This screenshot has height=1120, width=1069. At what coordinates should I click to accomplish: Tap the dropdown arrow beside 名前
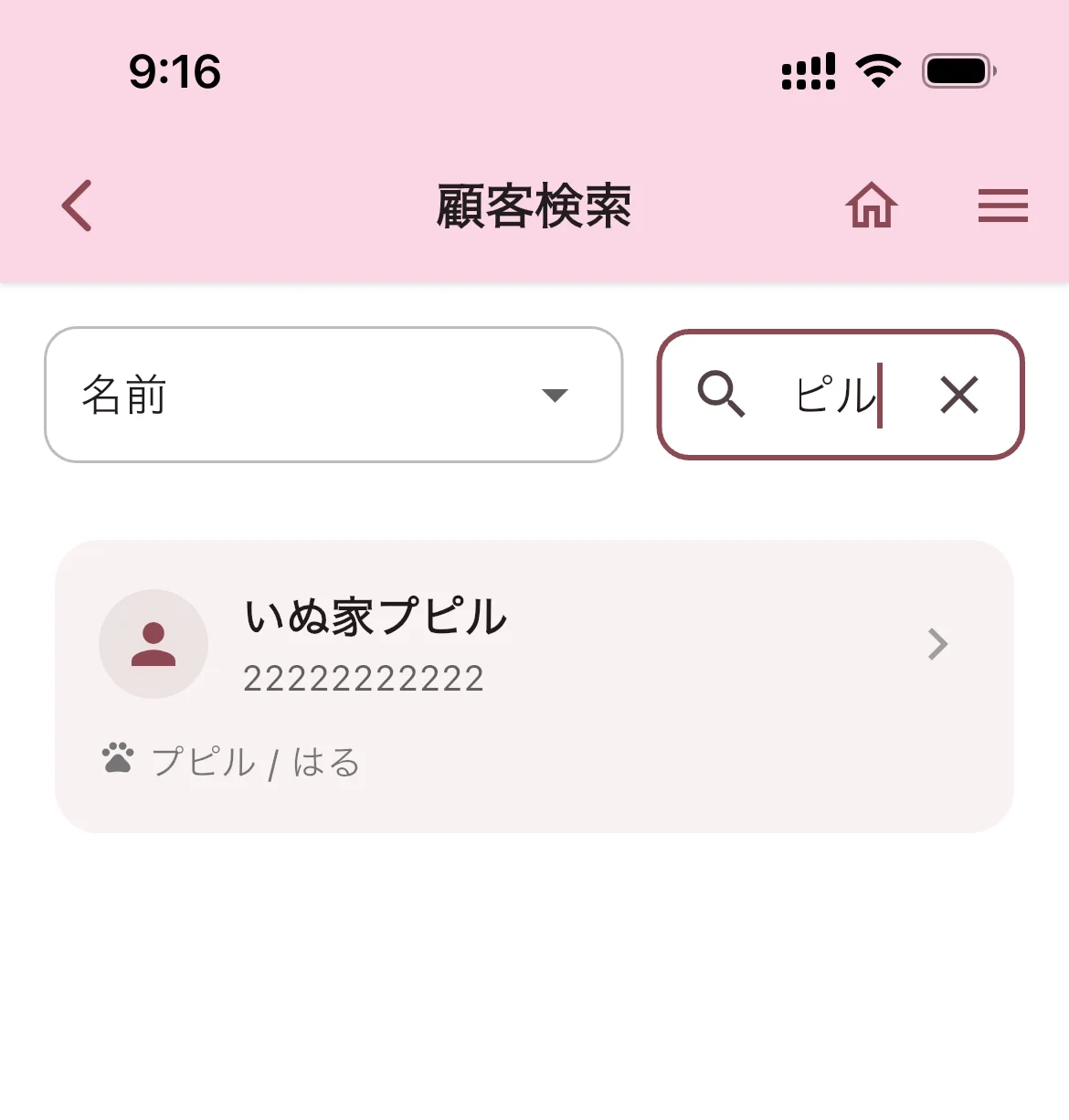[x=556, y=396]
